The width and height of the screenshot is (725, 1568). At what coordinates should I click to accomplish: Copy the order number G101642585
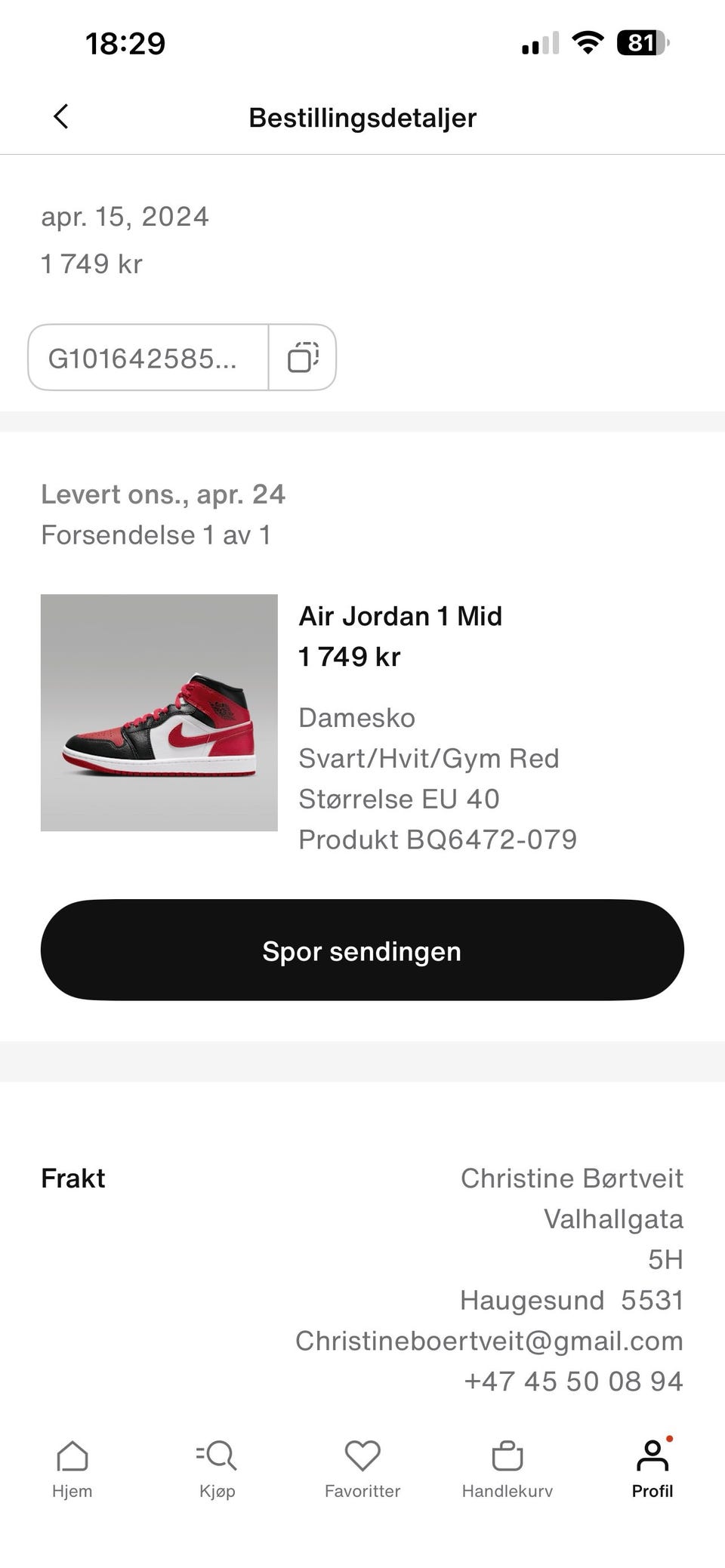pos(302,358)
